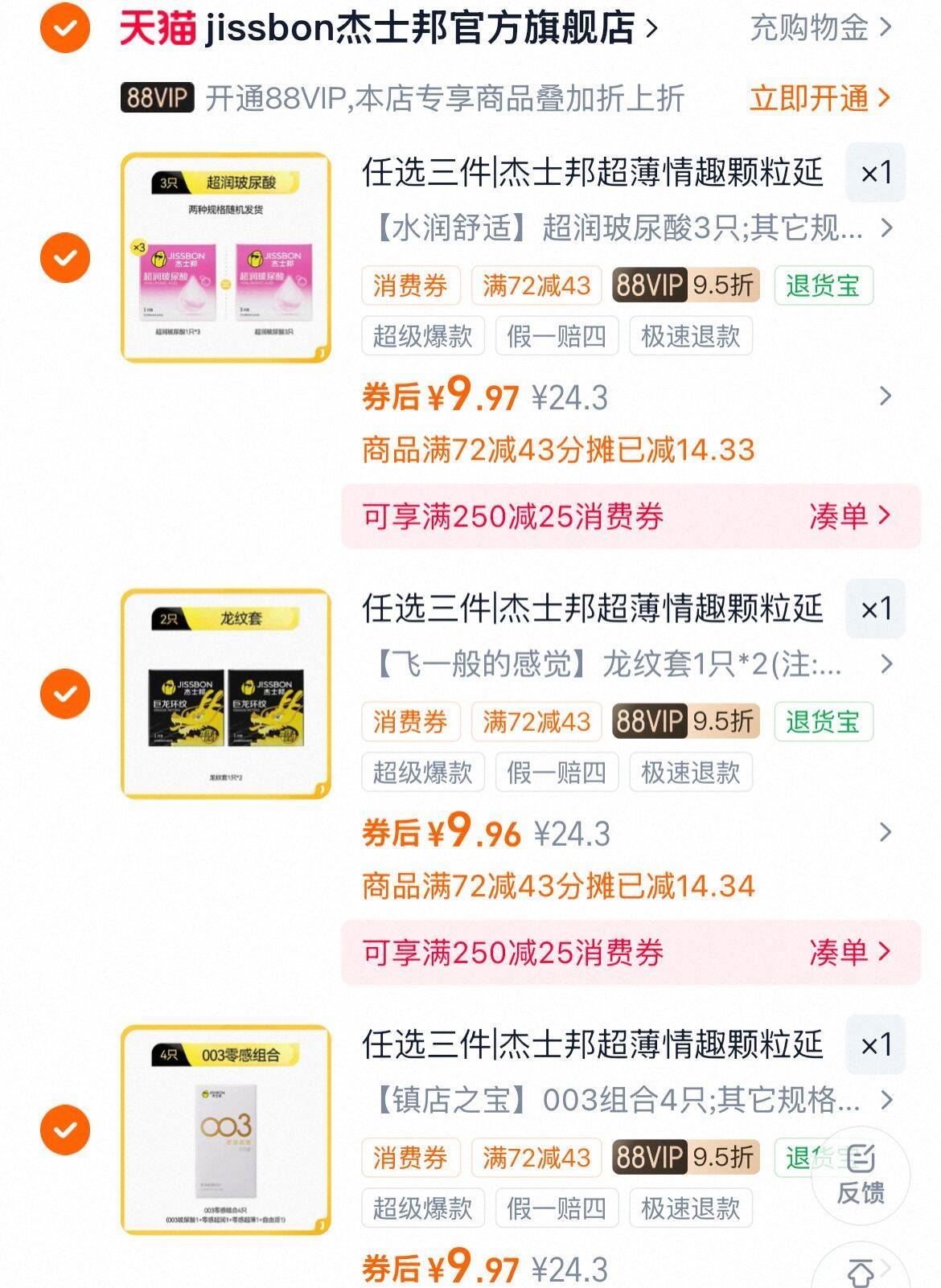Change quantity of 龙纹套 item
Viewport: 941px width, 1288px height.
(x=875, y=609)
